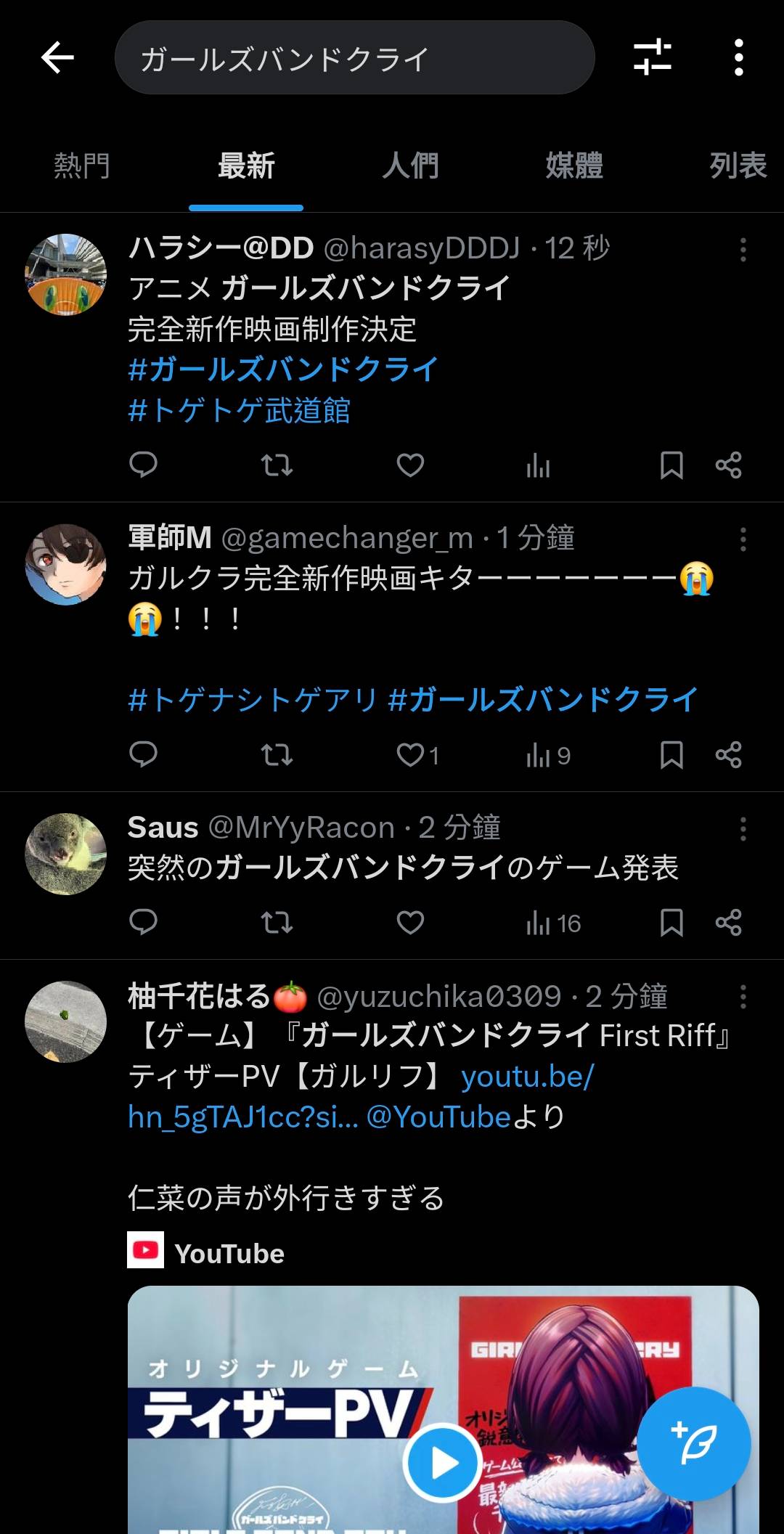The width and height of the screenshot is (784, 1534).
Task: Go back using the top arrow
Action: [x=57, y=57]
